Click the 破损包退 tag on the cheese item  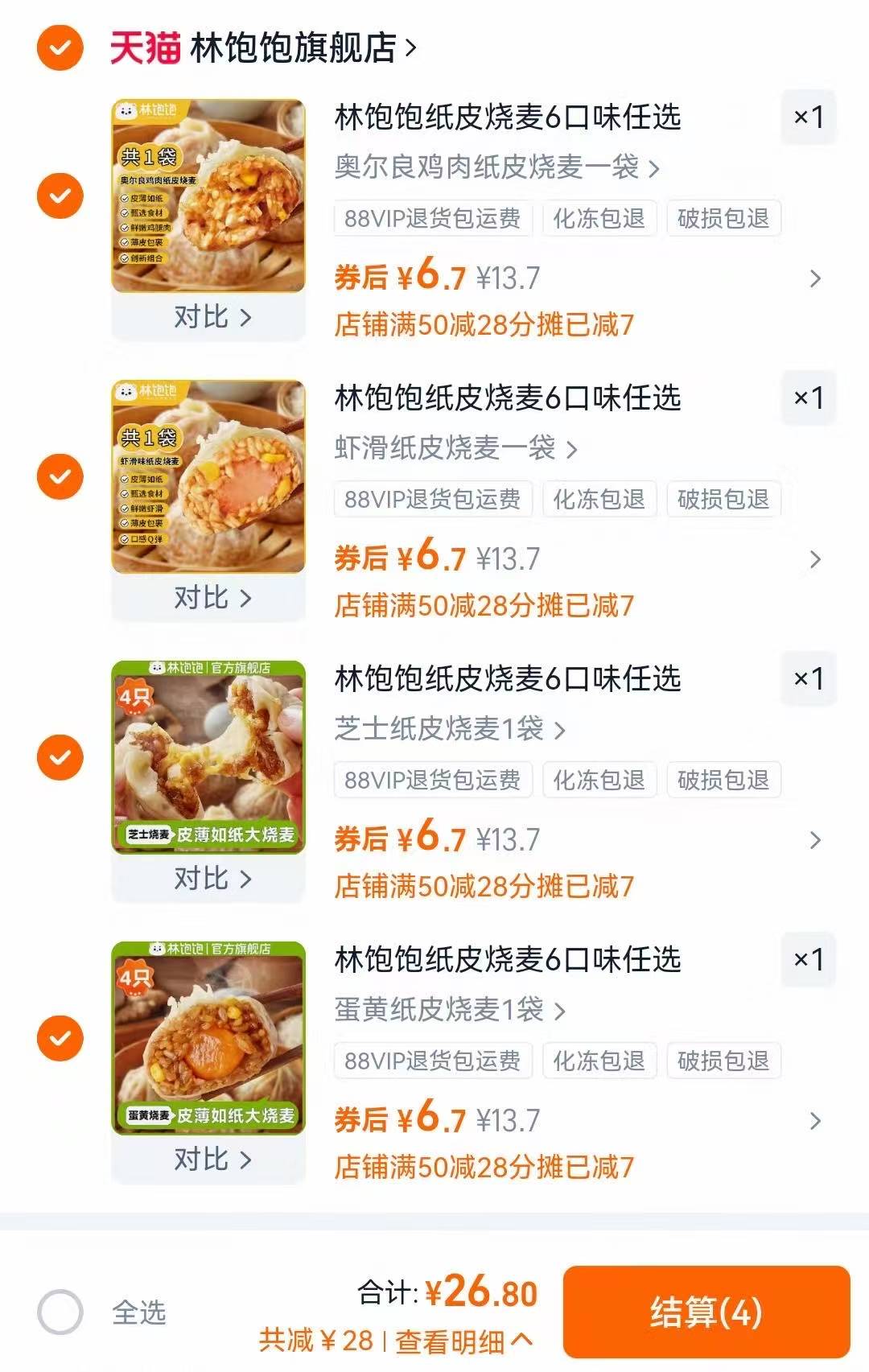(x=725, y=779)
